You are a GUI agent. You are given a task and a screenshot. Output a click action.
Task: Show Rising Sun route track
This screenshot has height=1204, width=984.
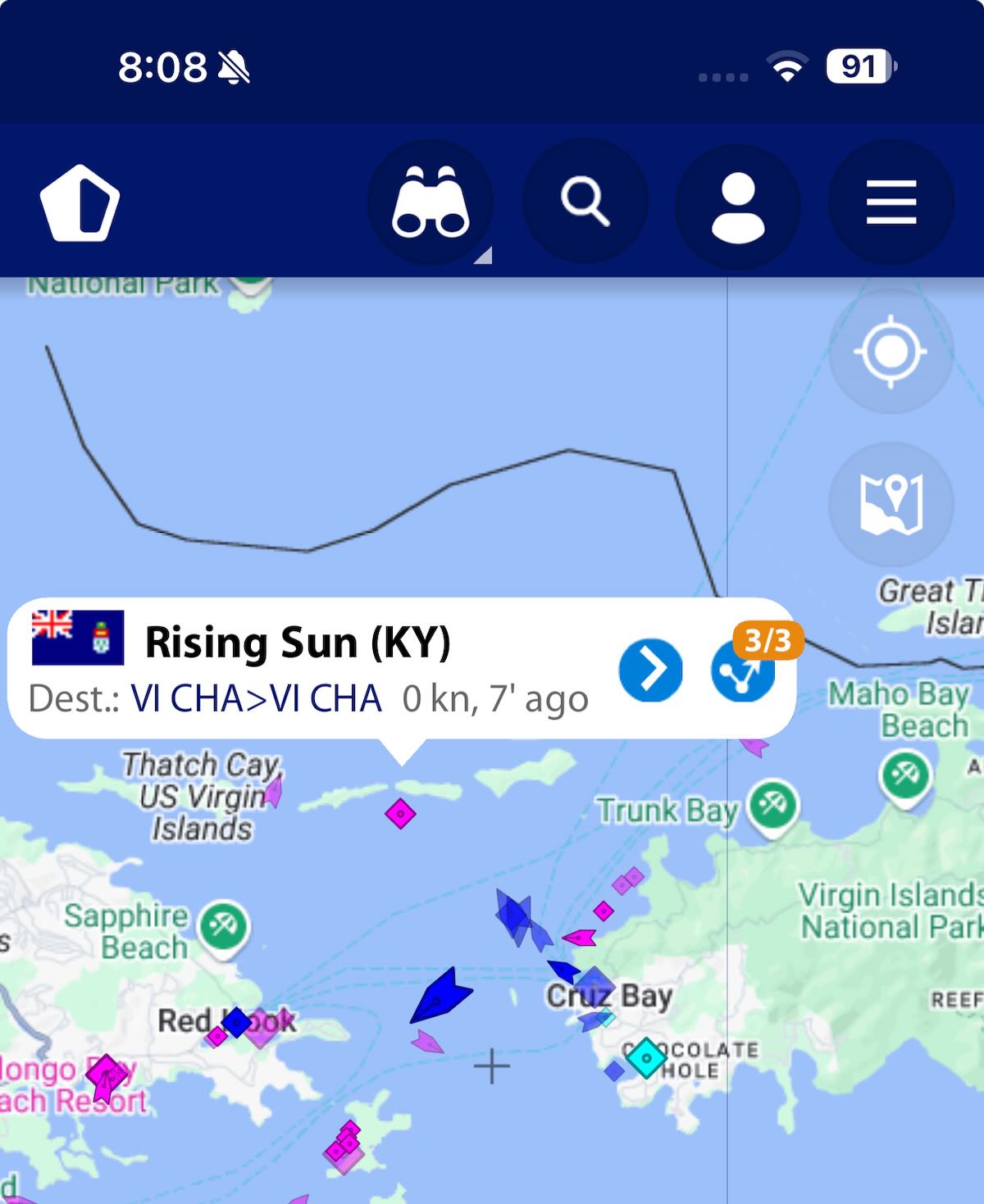(x=744, y=670)
